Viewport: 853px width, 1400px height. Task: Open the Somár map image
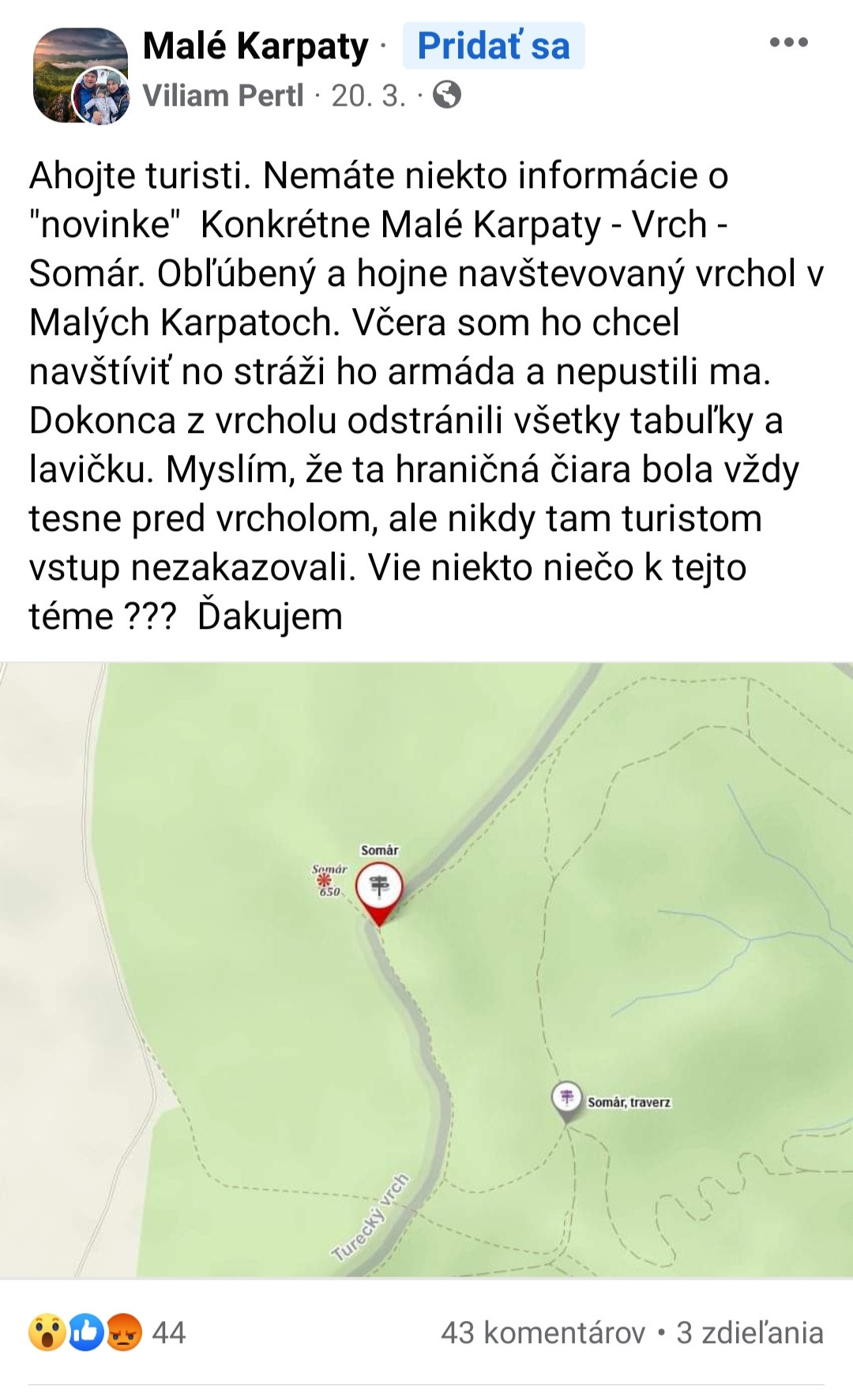click(426, 969)
